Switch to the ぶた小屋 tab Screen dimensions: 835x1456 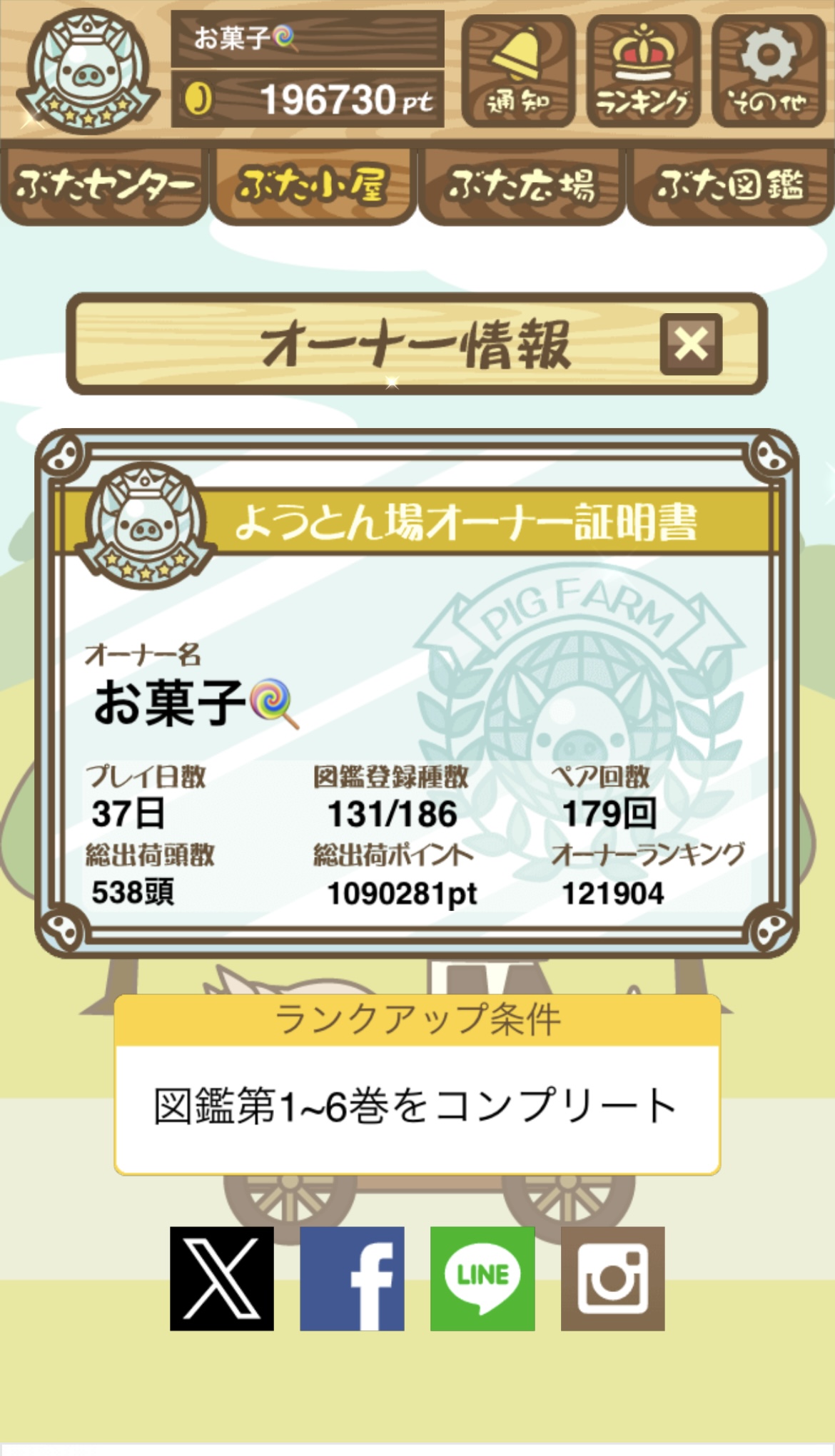point(313,185)
